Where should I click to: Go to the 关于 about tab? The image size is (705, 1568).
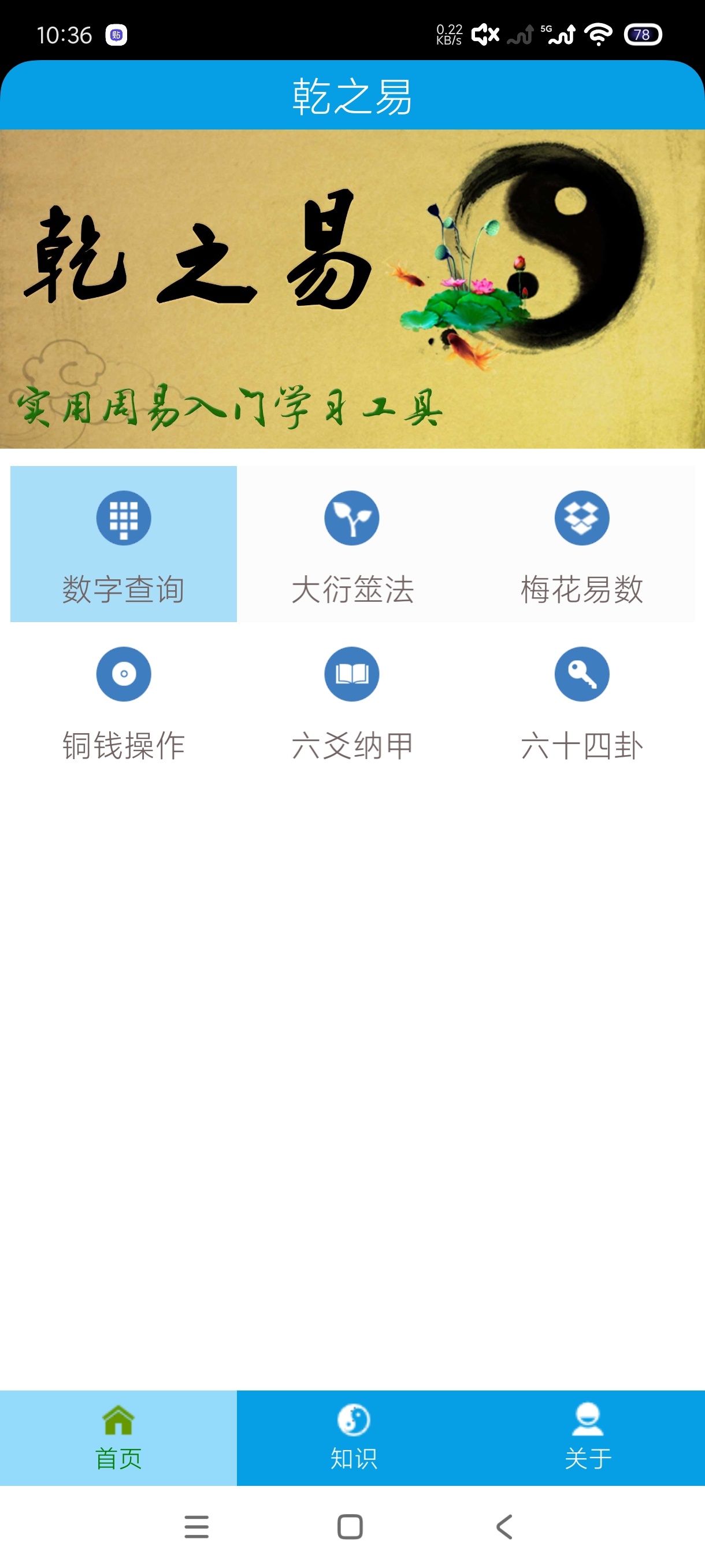tap(588, 1438)
